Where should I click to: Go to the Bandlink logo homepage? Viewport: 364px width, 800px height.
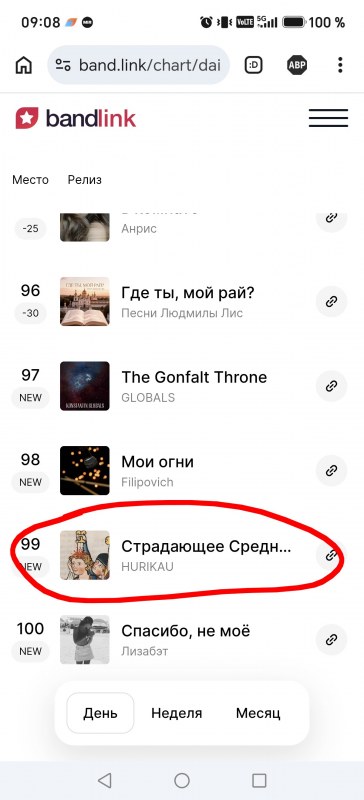coord(76,118)
